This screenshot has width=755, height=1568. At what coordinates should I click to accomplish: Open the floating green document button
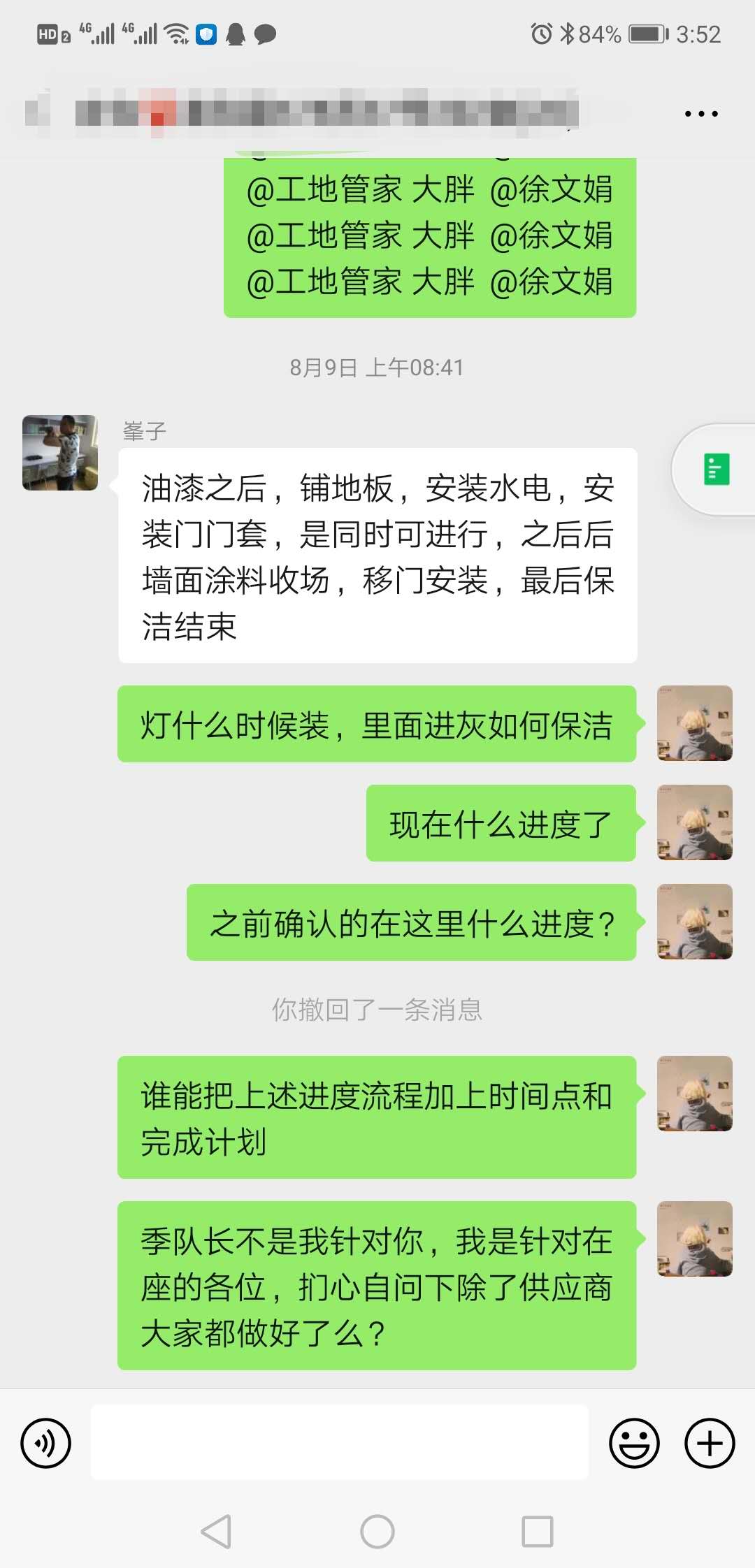coord(716,470)
